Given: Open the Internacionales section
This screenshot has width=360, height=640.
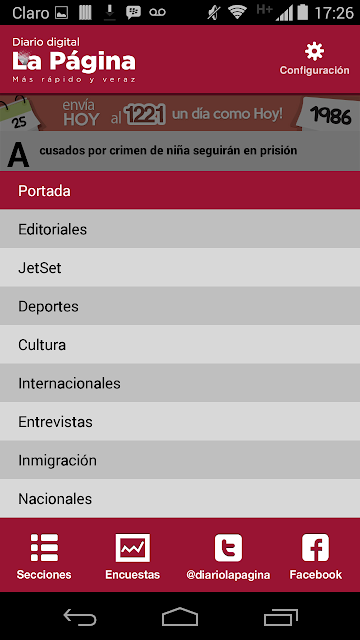Looking at the screenshot, I should 180,383.
